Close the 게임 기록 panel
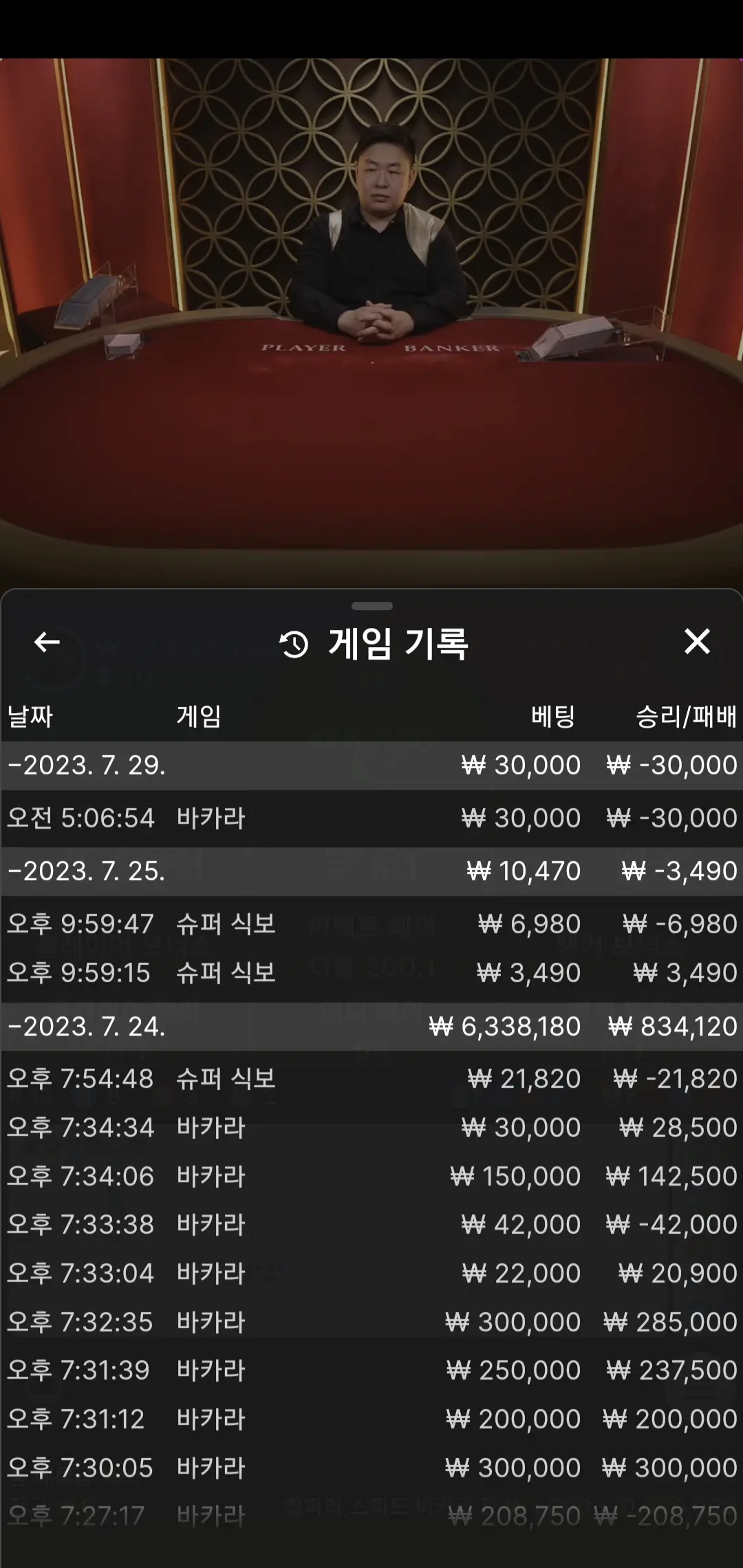The height and width of the screenshot is (1568, 743). (697, 642)
